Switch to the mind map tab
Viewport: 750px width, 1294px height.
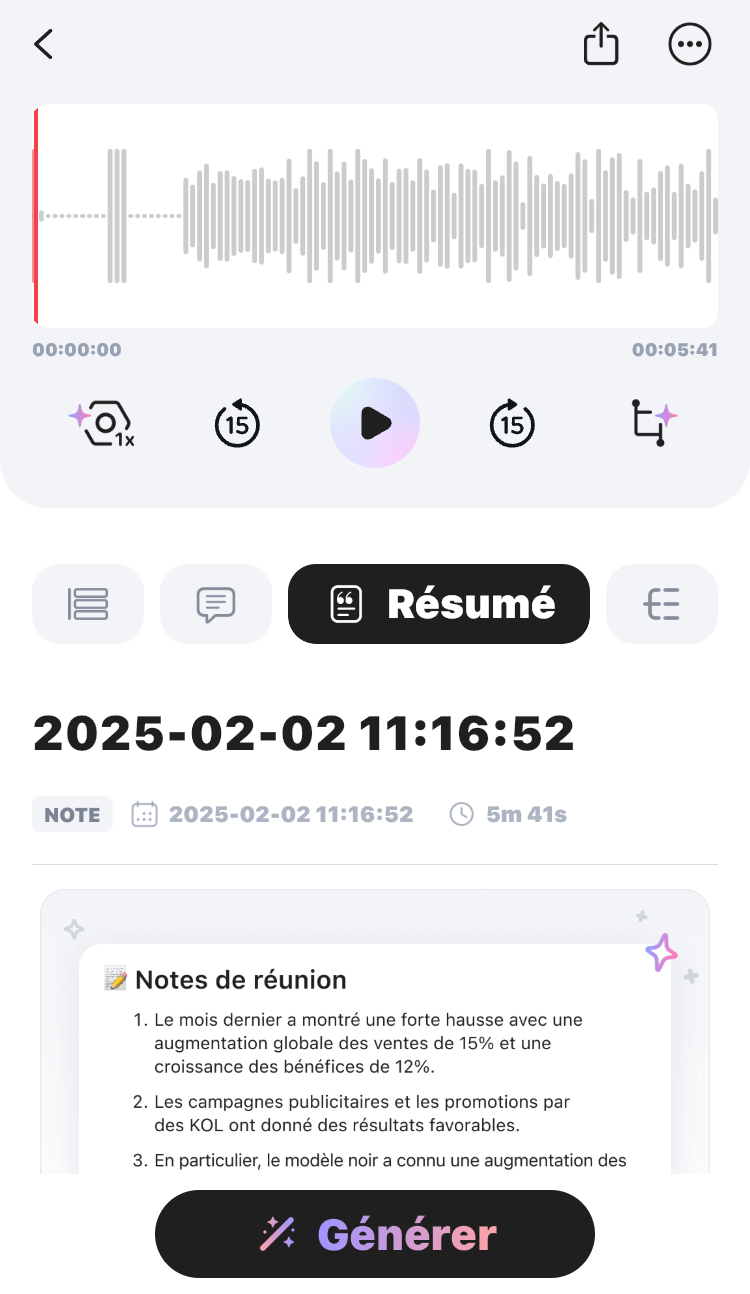[x=662, y=604]
